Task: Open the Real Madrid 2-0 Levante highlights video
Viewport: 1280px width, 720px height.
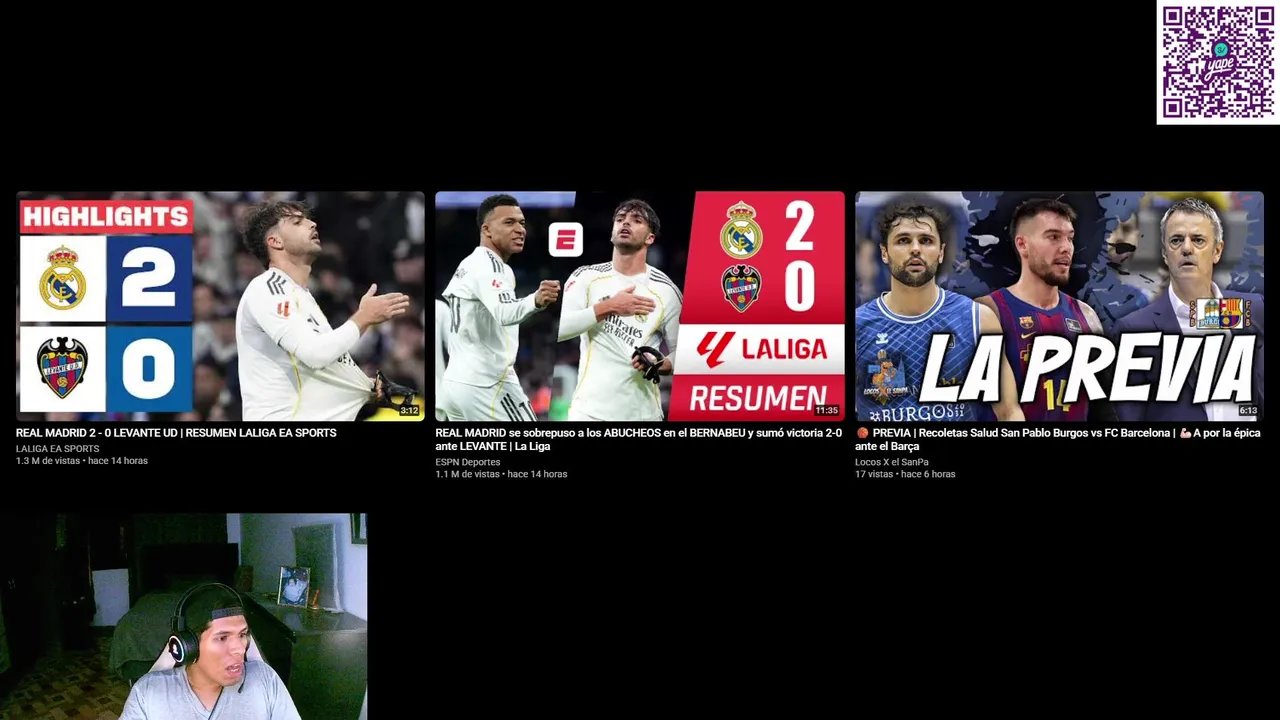Action: 220,305
